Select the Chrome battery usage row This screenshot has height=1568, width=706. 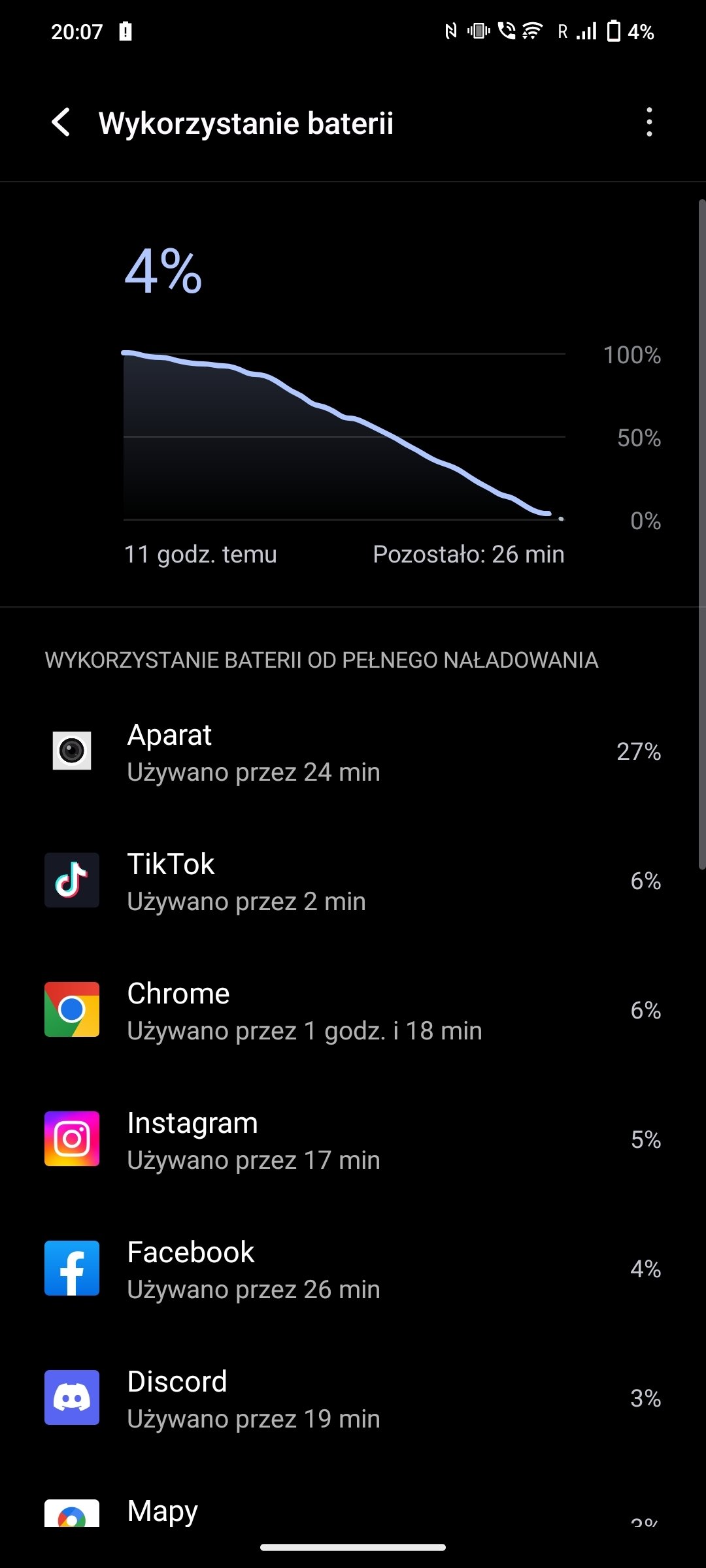pyautogui.click(x=353, y=1011)
